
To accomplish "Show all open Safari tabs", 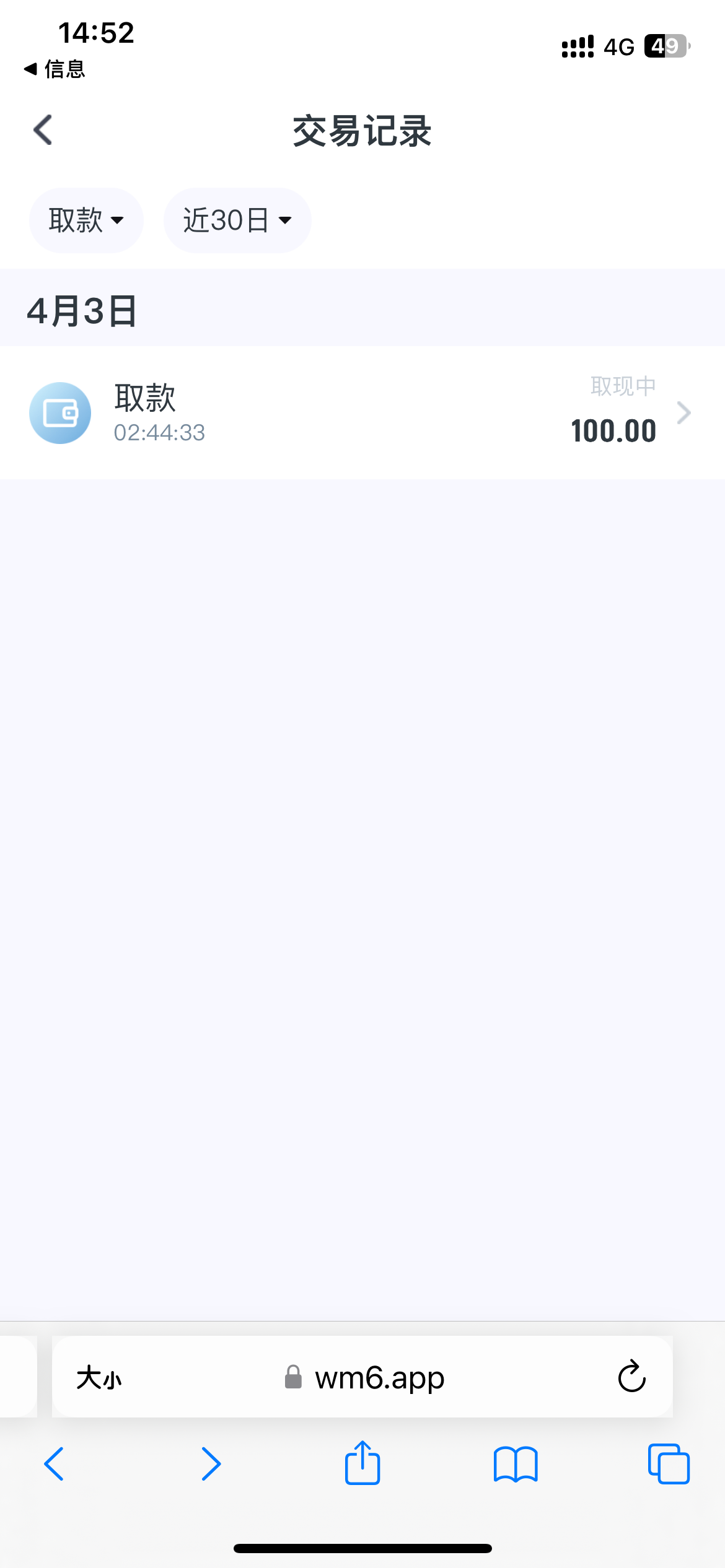I will (x=668, y=1464).
